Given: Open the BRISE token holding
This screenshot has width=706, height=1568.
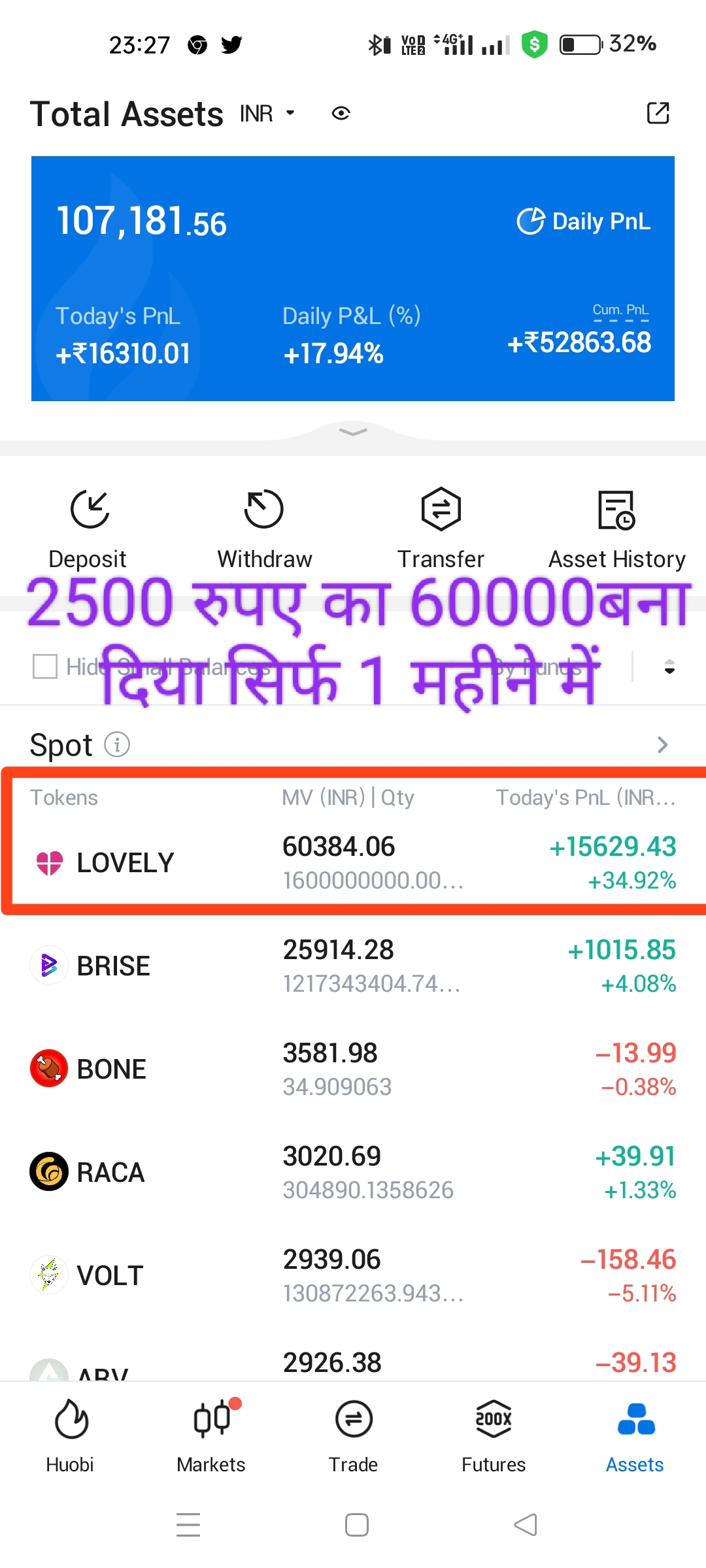Looking at the screenshot, I should 353,966.
